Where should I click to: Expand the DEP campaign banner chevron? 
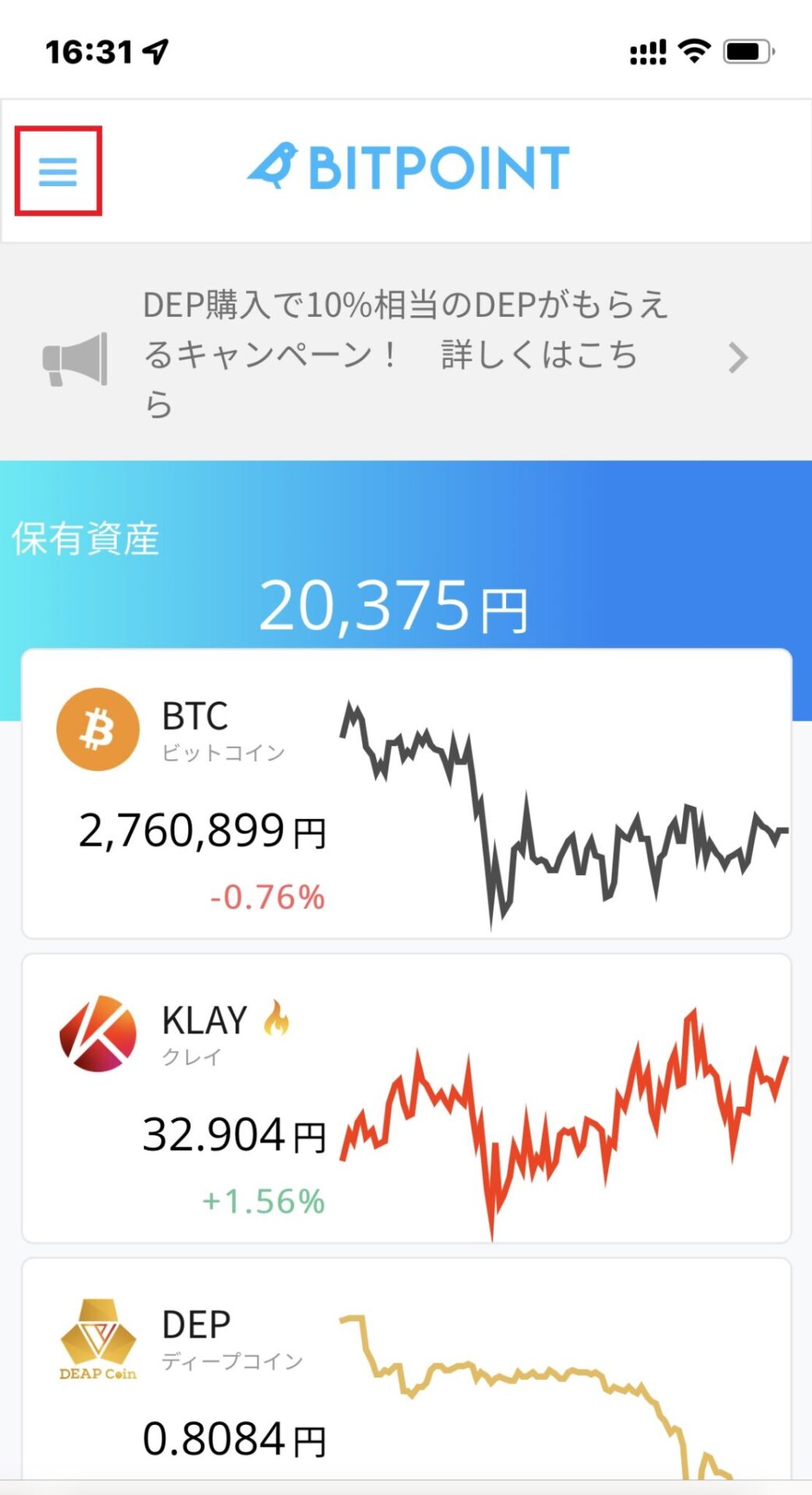736,357
